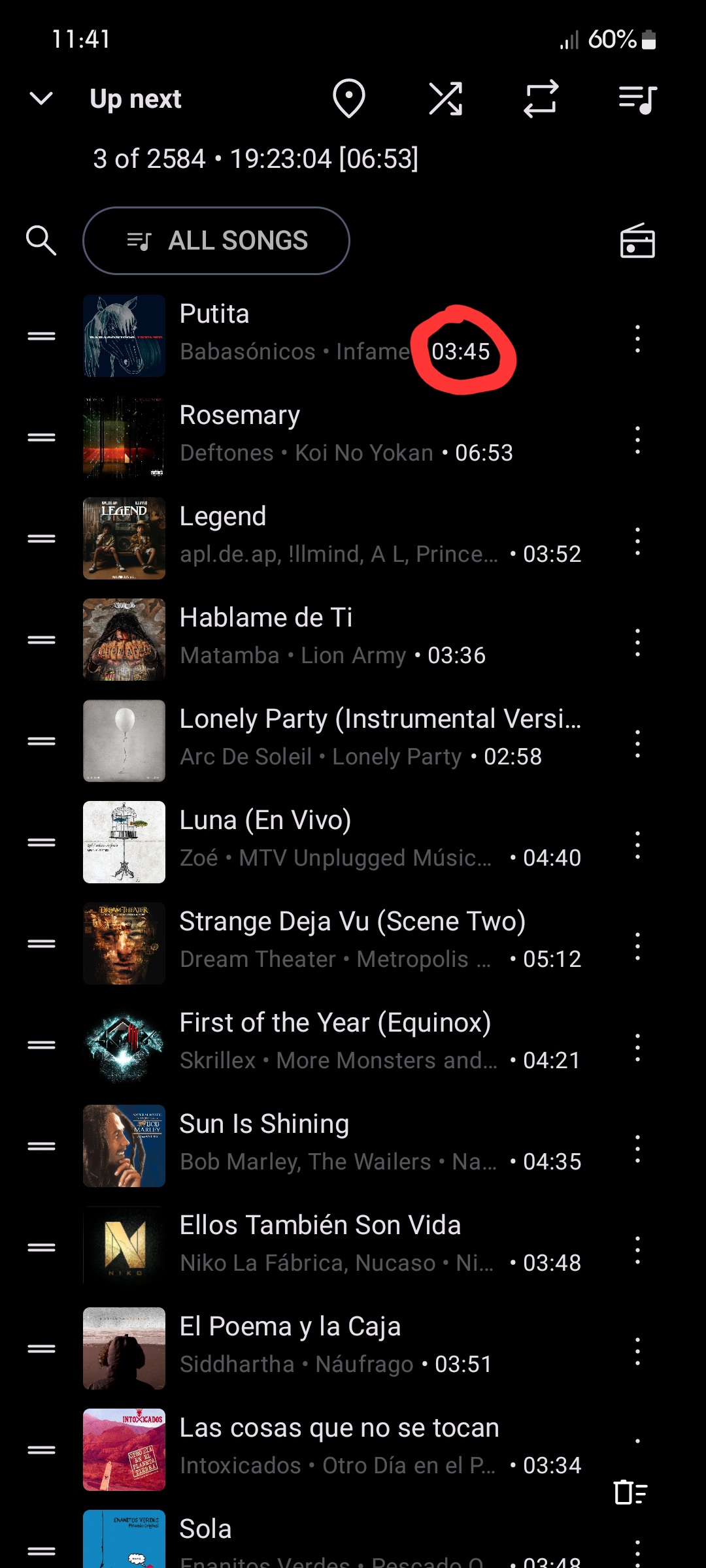Collapse the Up next queue

[41, 99]
